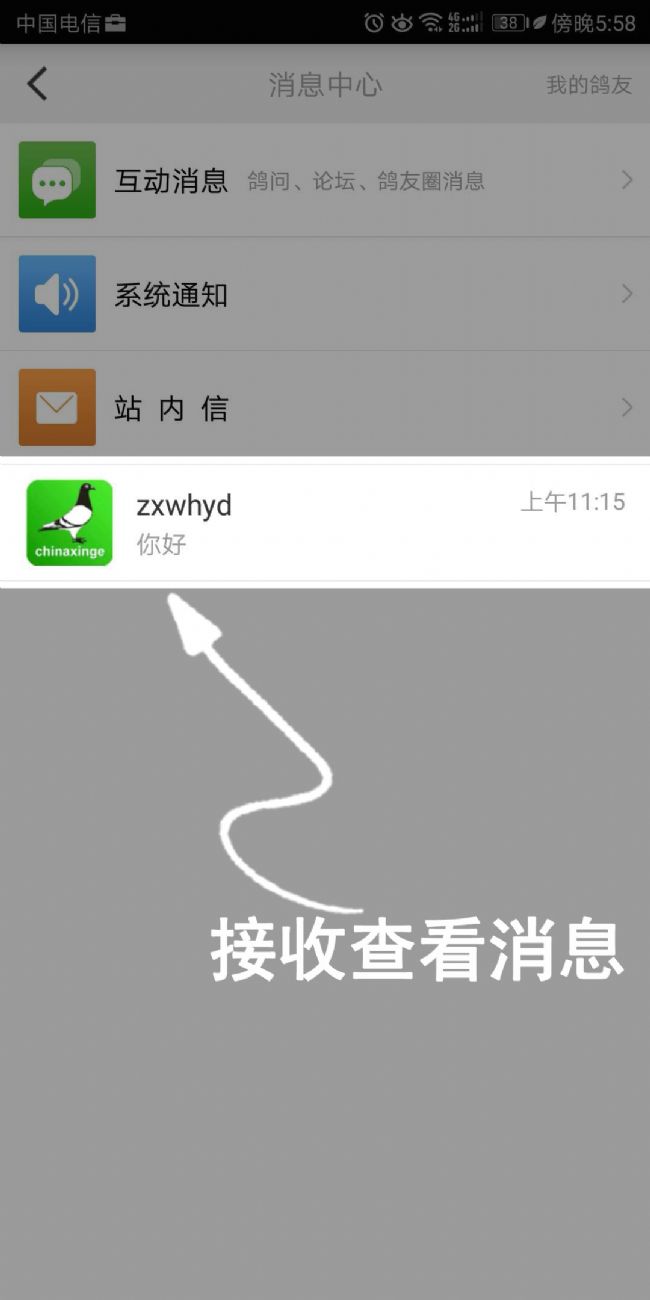The width and height of the screenshot is (650, 1300).
Task: Go back from 消息中心
Action: coord(37,84)
